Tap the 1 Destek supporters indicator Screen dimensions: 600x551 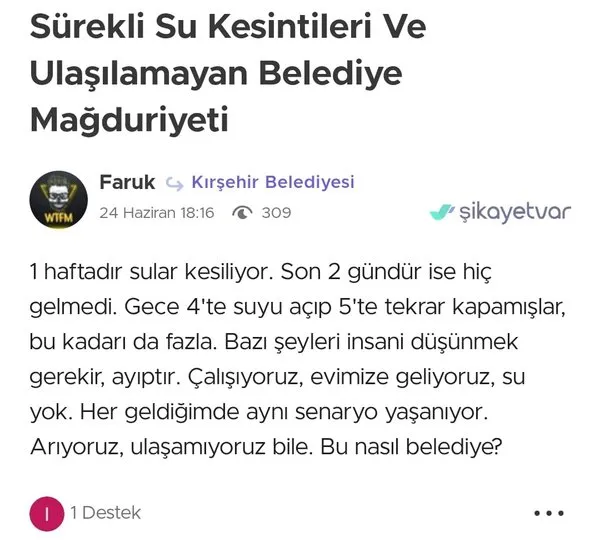[x=105, y=513]
